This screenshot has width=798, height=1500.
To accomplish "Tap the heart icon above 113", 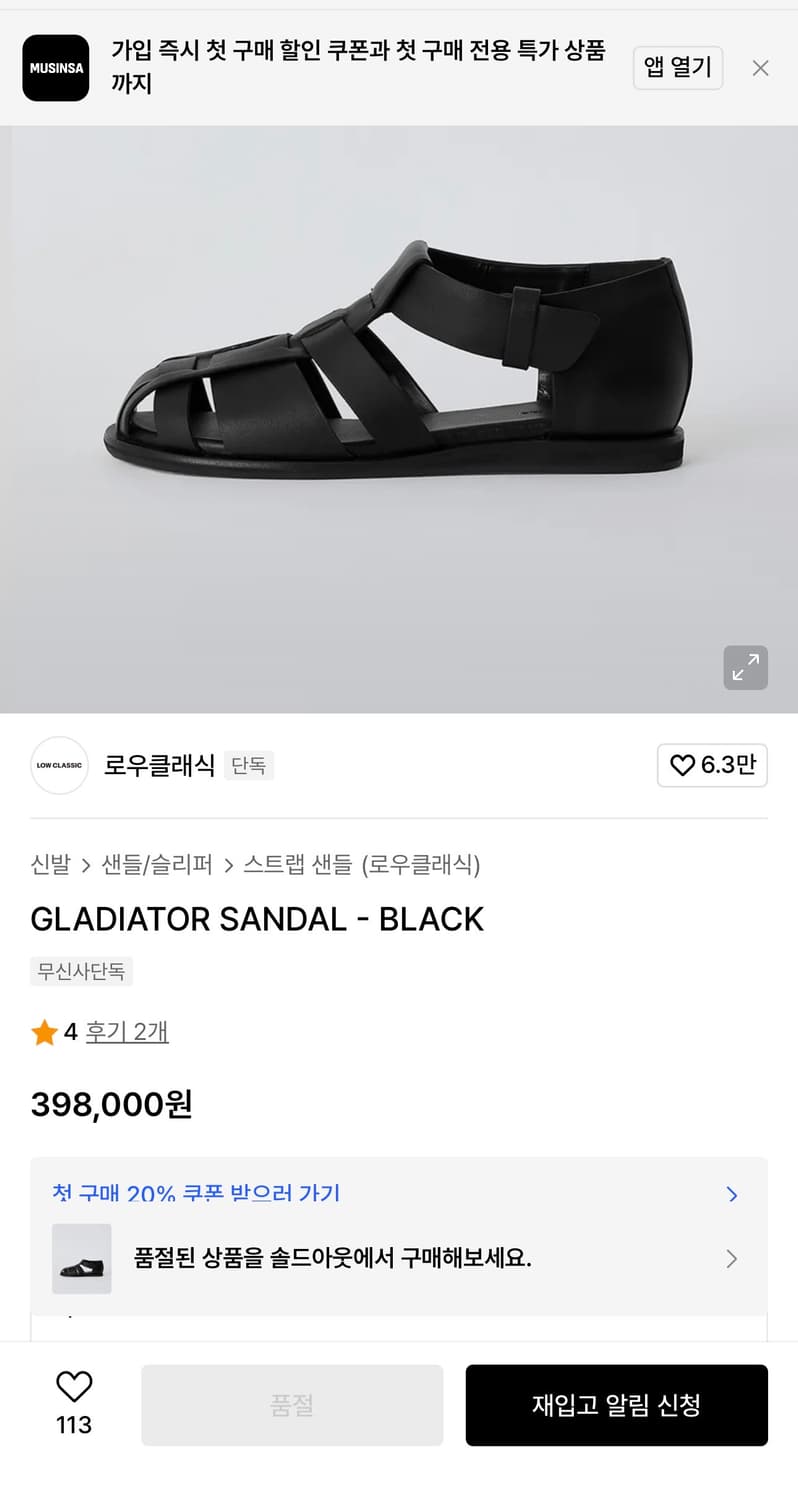I will (x=74, y=1383).
